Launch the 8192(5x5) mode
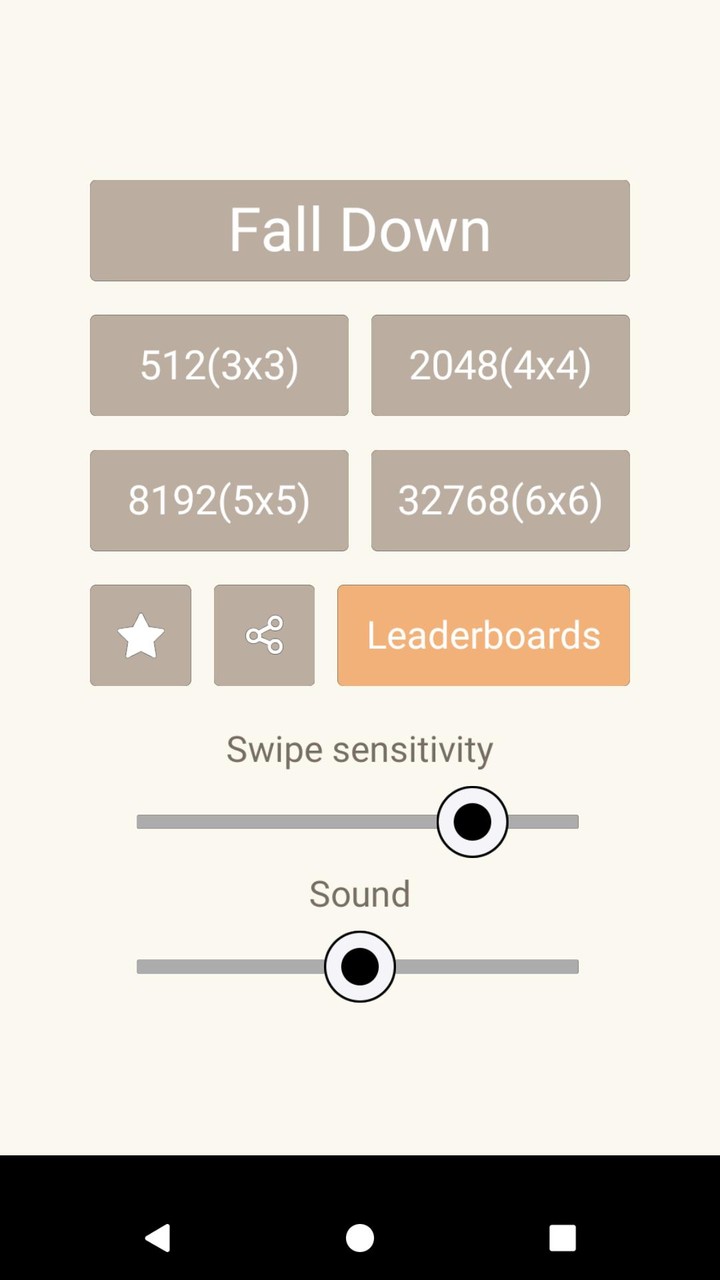Image resolution: width=720 pixels, height=1280 pixels. [219, 500]
